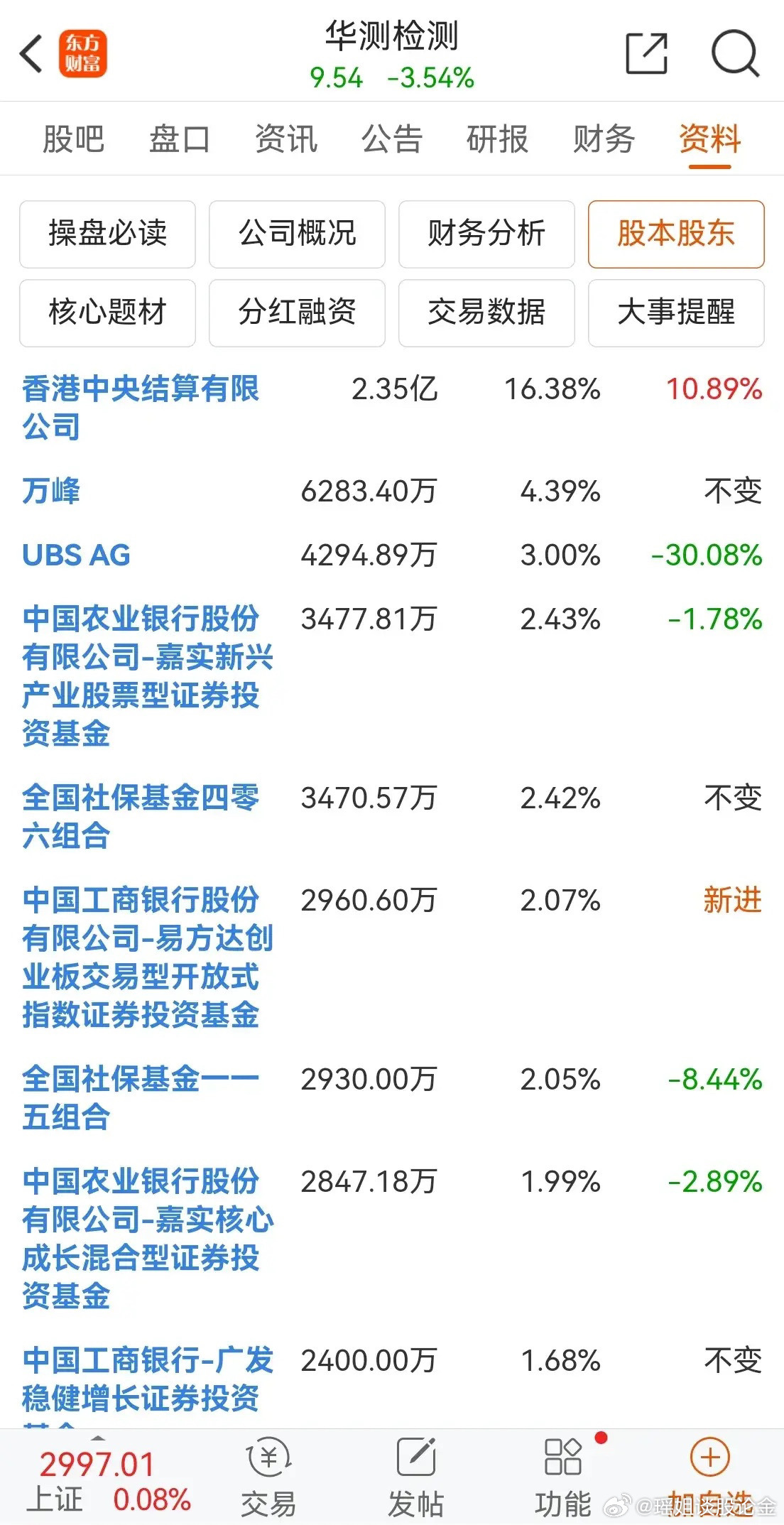This screenshot has height=1525, width=784.
Task: Select the 公司概况 section
Action: click(297, 234)
